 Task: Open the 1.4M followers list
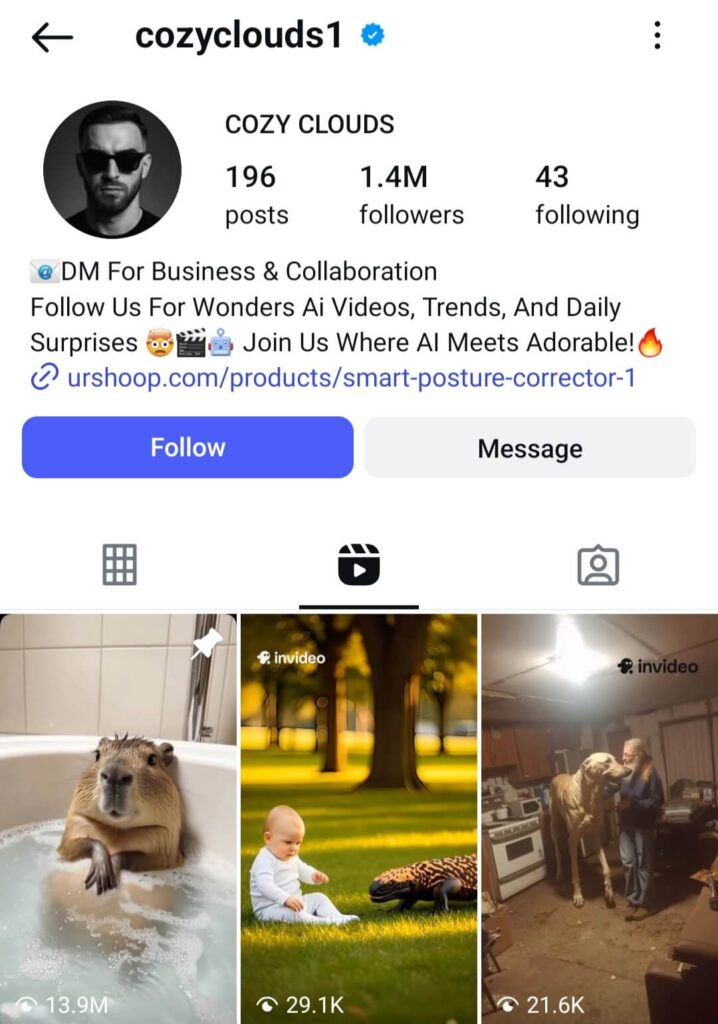[411, 195]
